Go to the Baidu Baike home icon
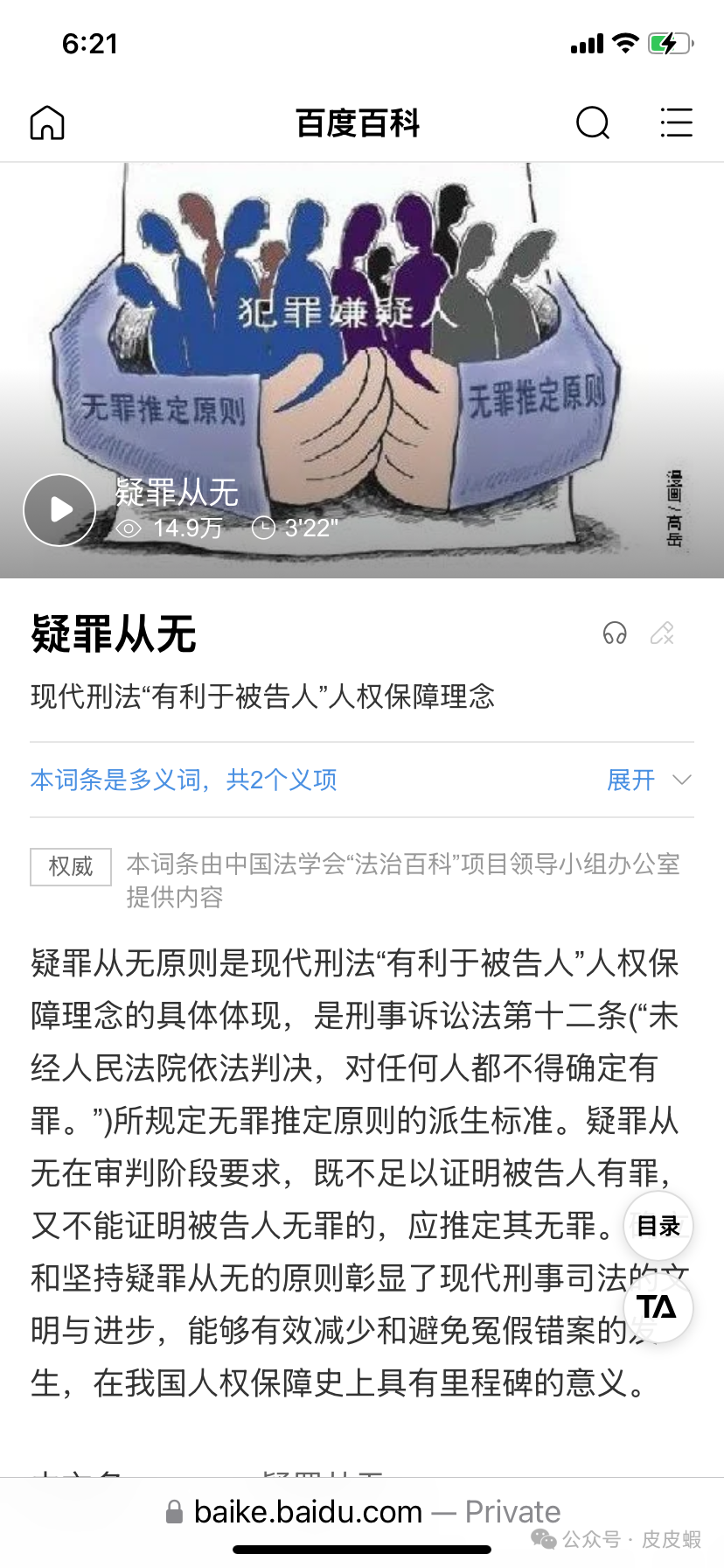The width and height of the screenshot is (724, 1568). [47, 122]
